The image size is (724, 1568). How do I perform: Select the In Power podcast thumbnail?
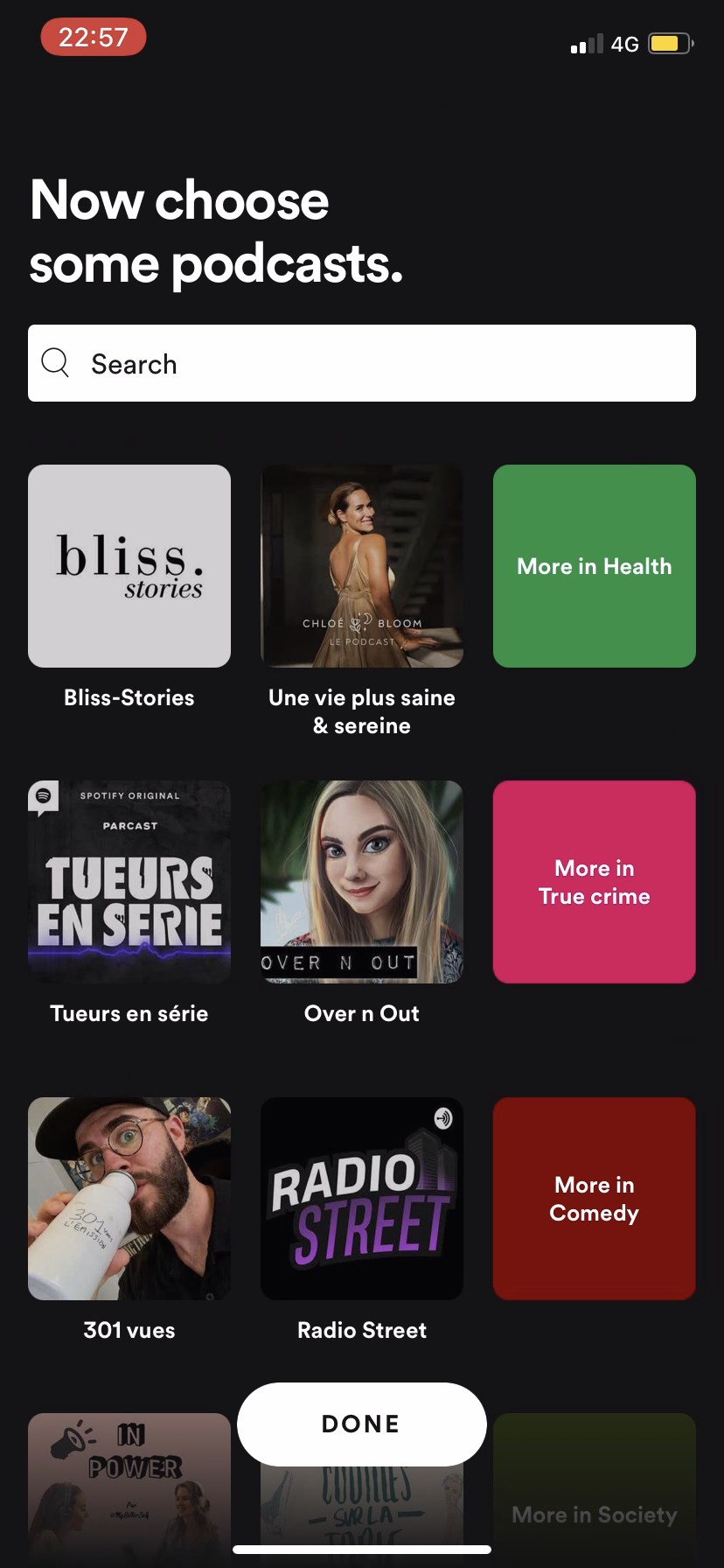tap(129, 1487)
